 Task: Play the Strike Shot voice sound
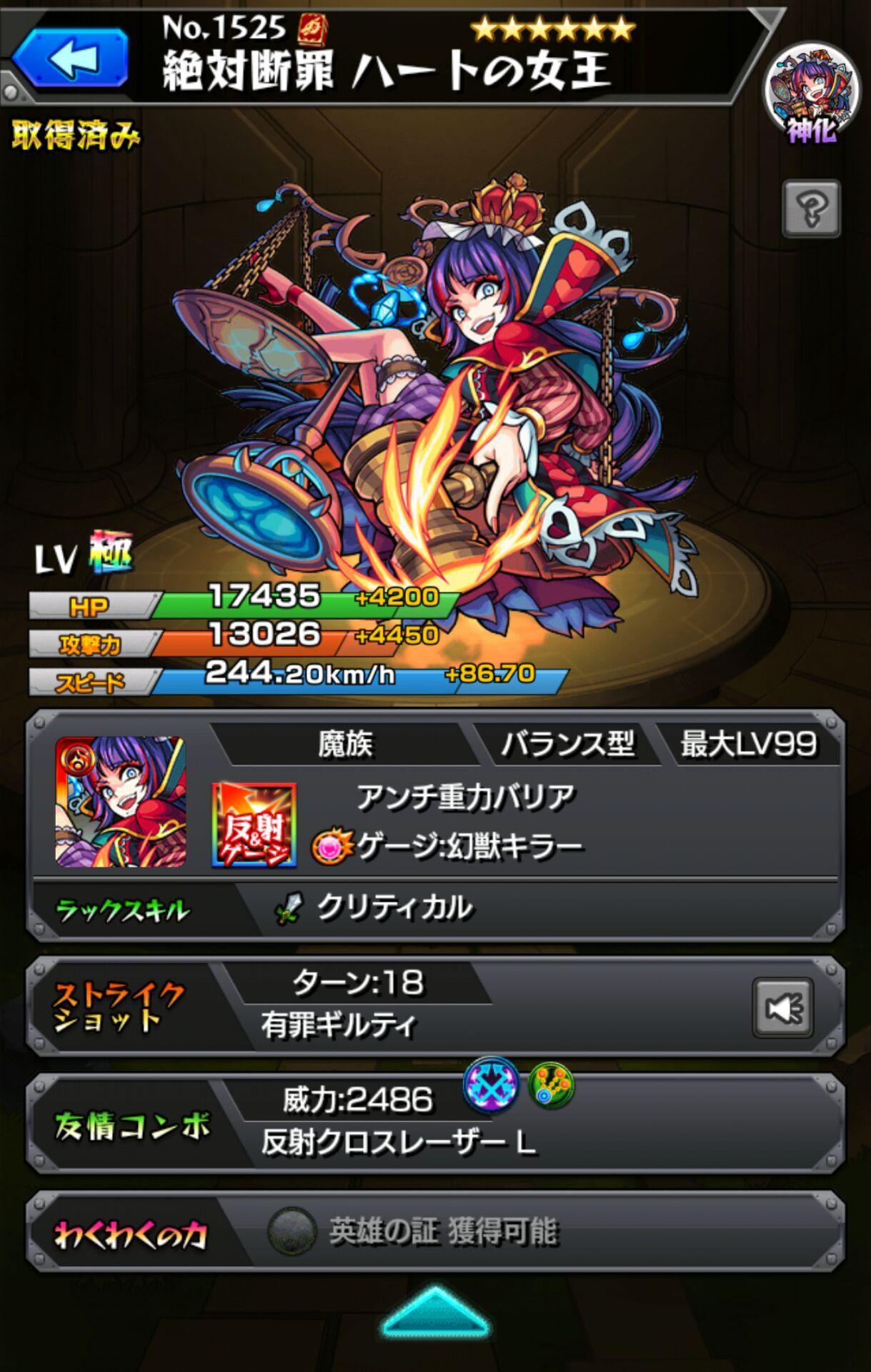[783, 1008]
